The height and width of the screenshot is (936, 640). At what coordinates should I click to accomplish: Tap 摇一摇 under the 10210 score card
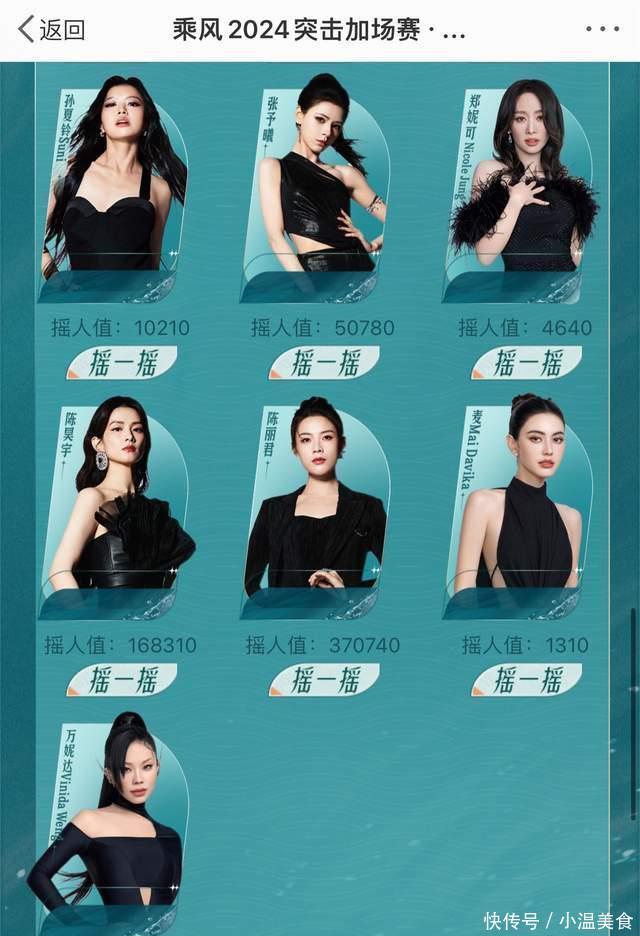tap(121, 363)
